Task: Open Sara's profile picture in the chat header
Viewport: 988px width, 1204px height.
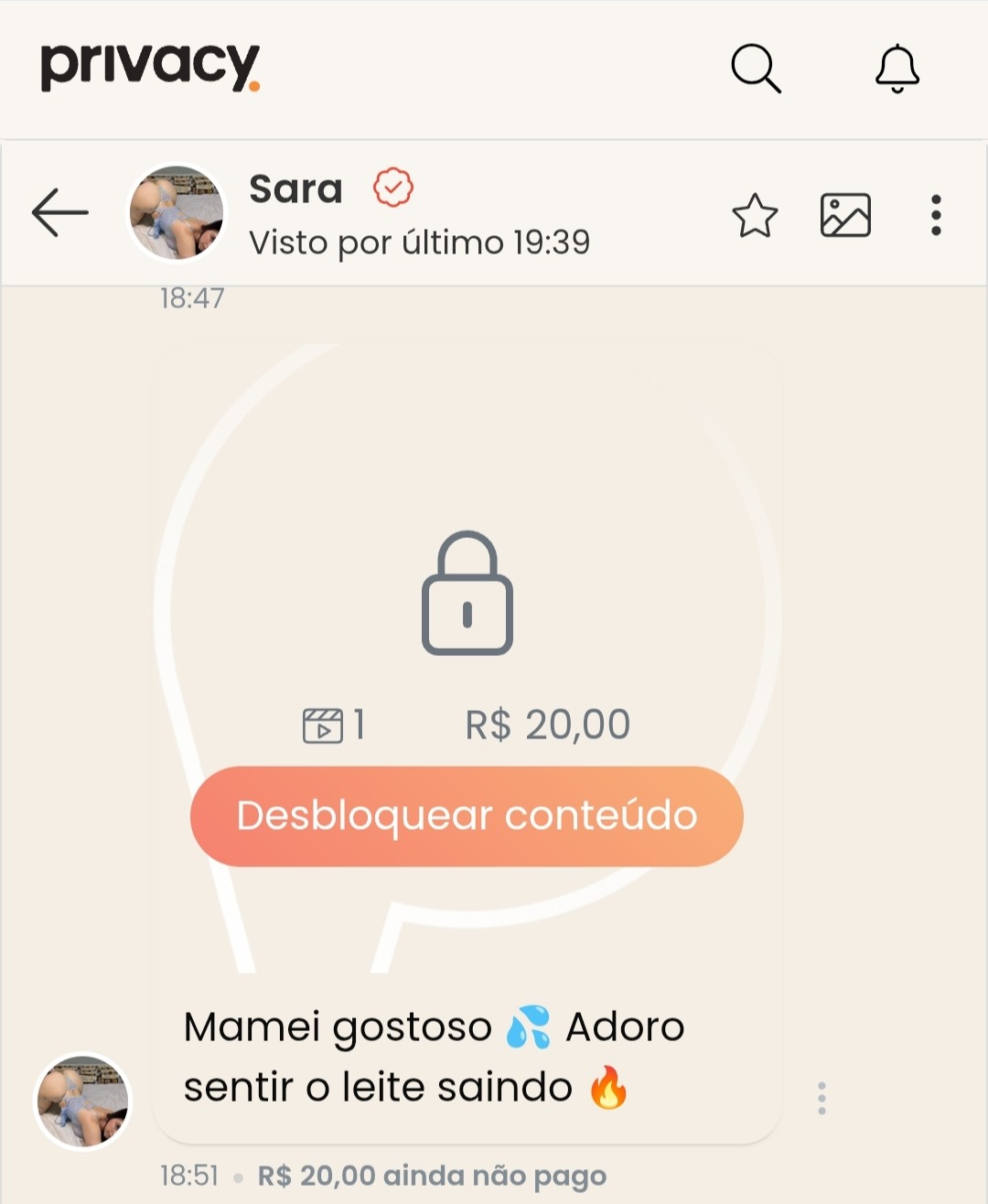Action: pos(176,212)
